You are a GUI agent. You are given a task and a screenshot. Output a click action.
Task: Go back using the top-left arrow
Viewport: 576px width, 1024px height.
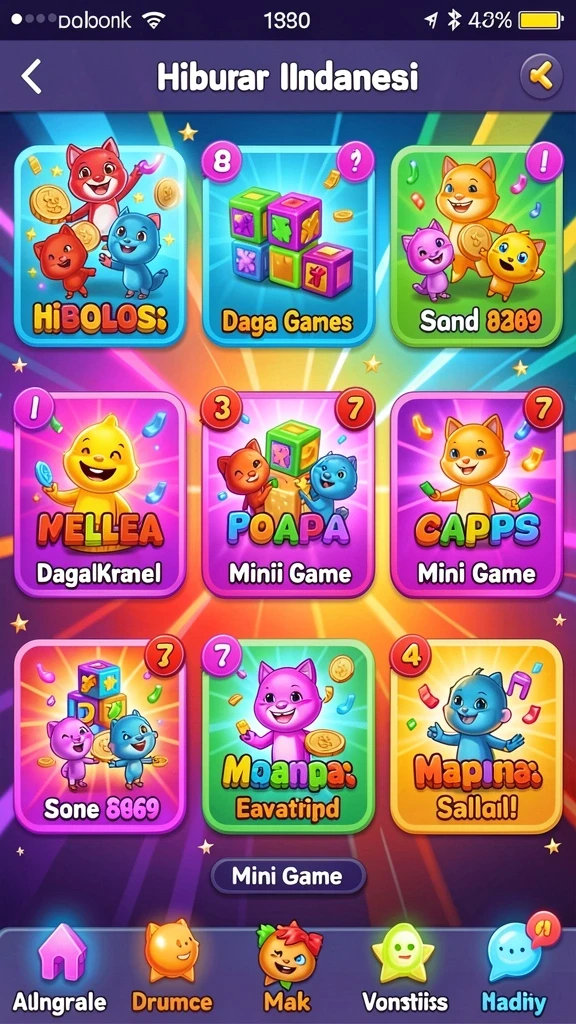31,77
